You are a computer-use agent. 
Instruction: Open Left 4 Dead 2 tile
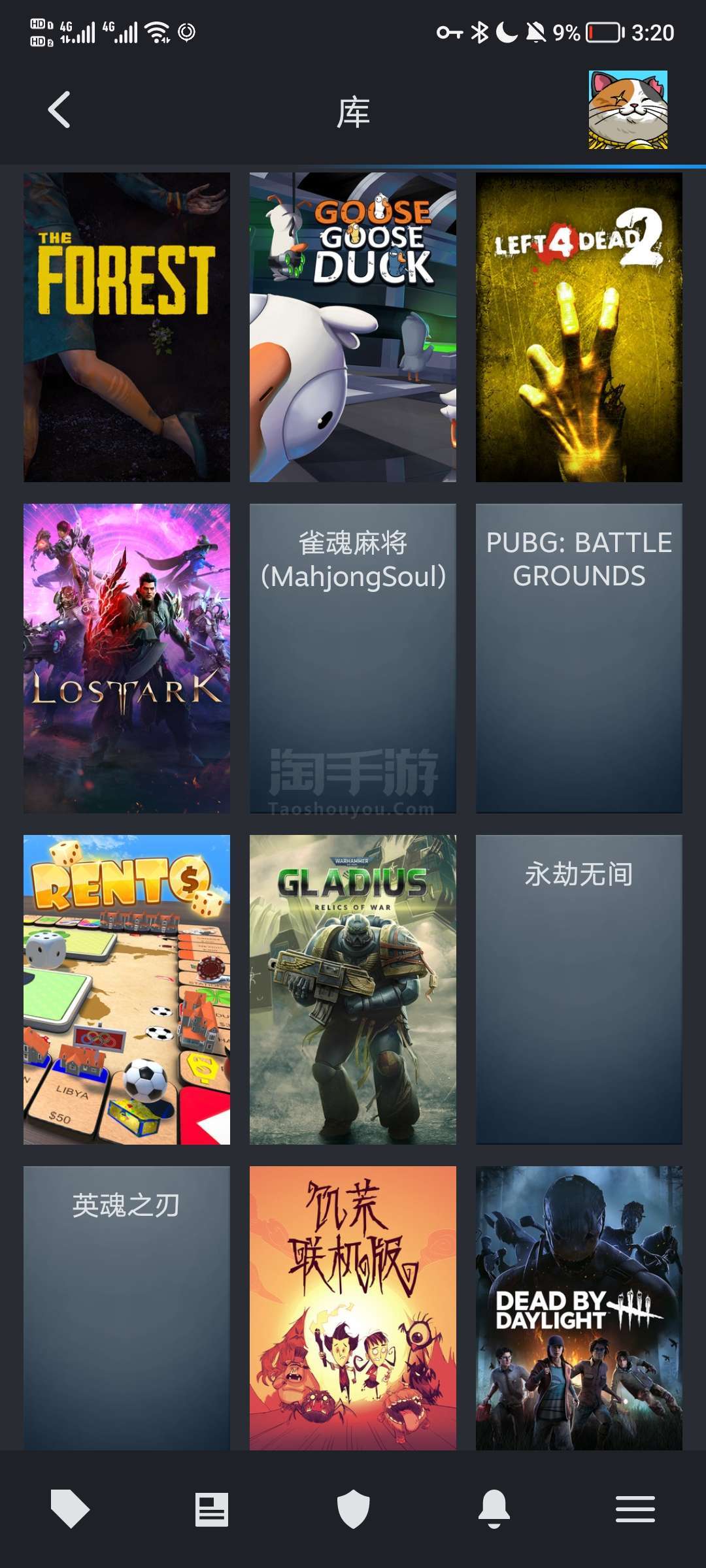[x=579, y=327]
